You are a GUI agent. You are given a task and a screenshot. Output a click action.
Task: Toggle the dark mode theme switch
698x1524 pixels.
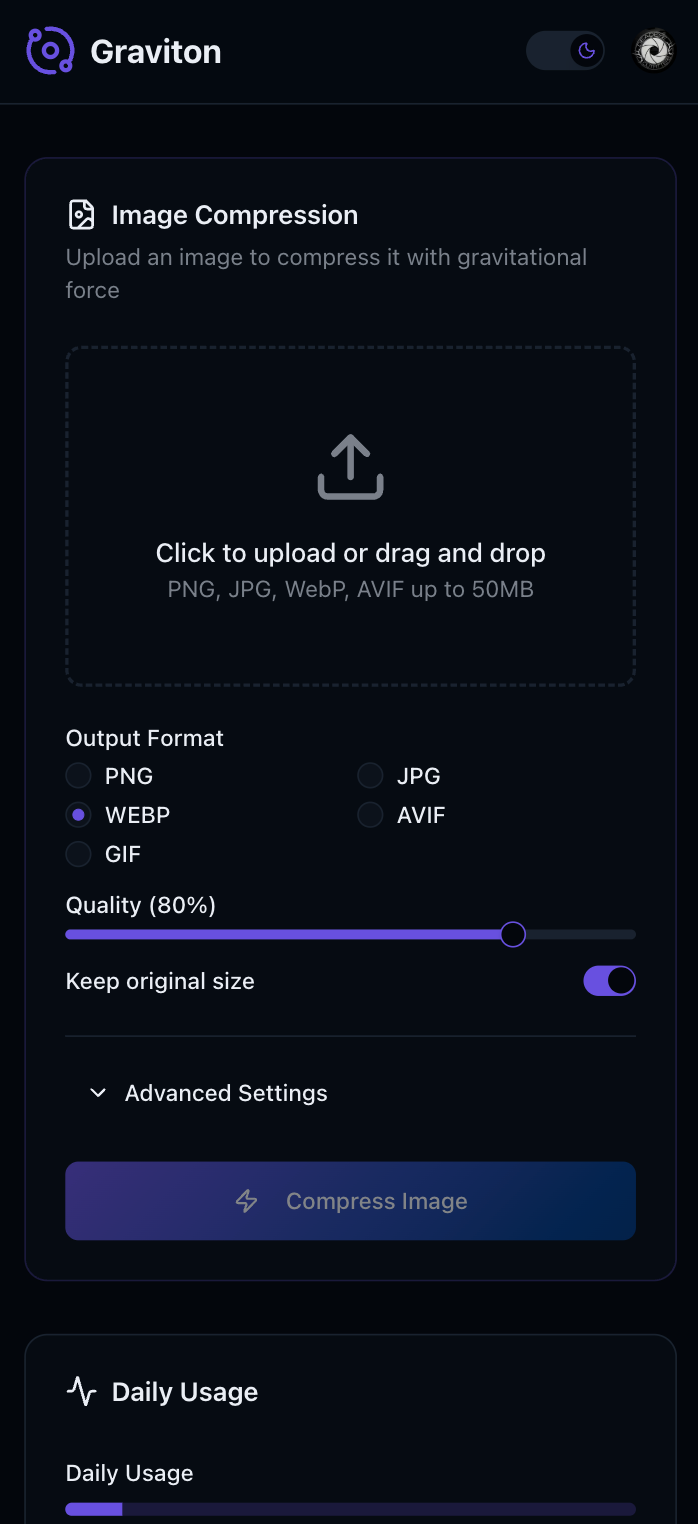pos(566,51)
